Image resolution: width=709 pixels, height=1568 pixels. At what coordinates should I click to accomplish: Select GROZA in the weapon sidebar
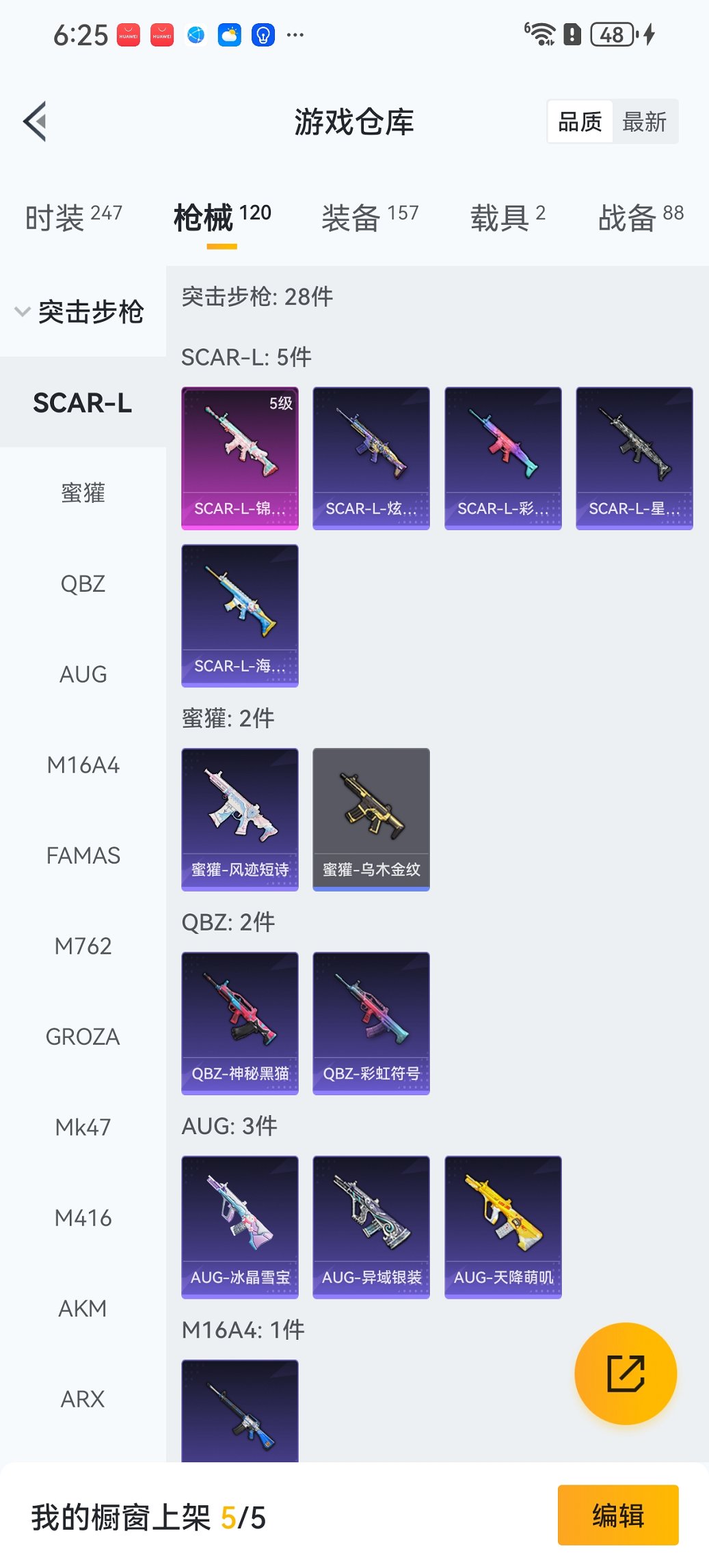pos(83,1036)
